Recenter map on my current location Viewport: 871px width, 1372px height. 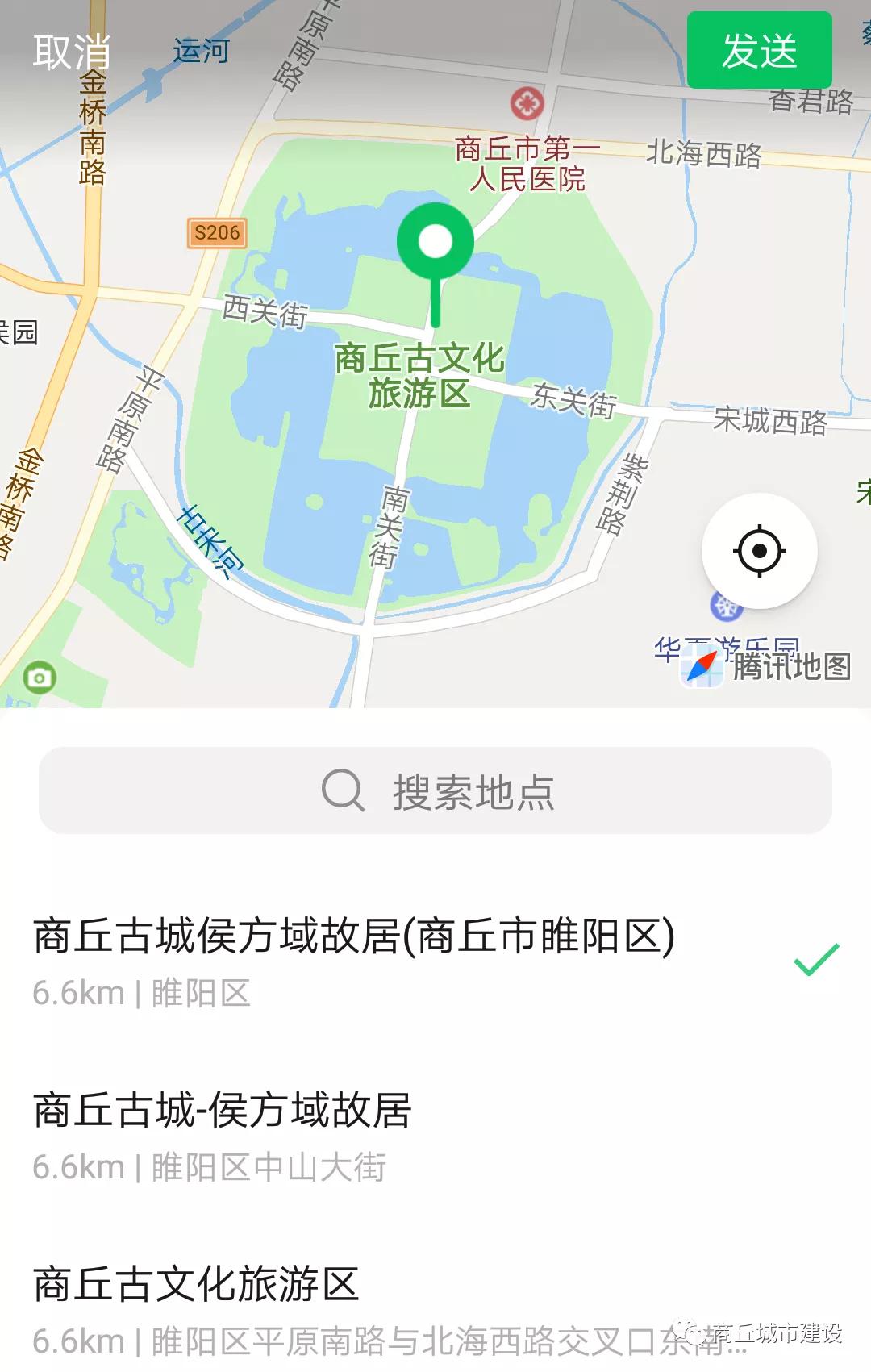click(759, 551)
